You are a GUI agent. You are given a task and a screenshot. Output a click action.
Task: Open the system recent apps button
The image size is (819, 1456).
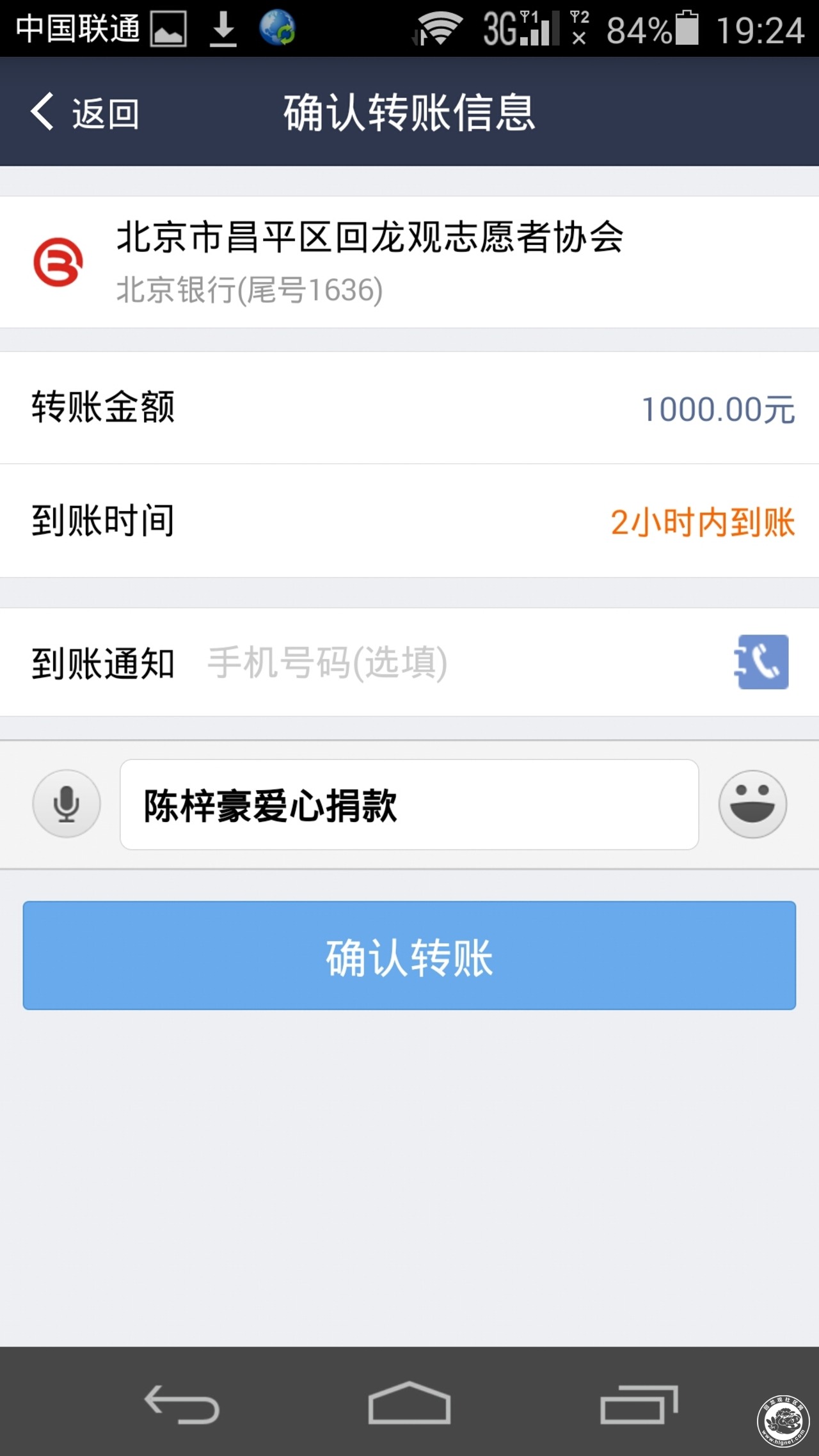[x=639, y=1404]
